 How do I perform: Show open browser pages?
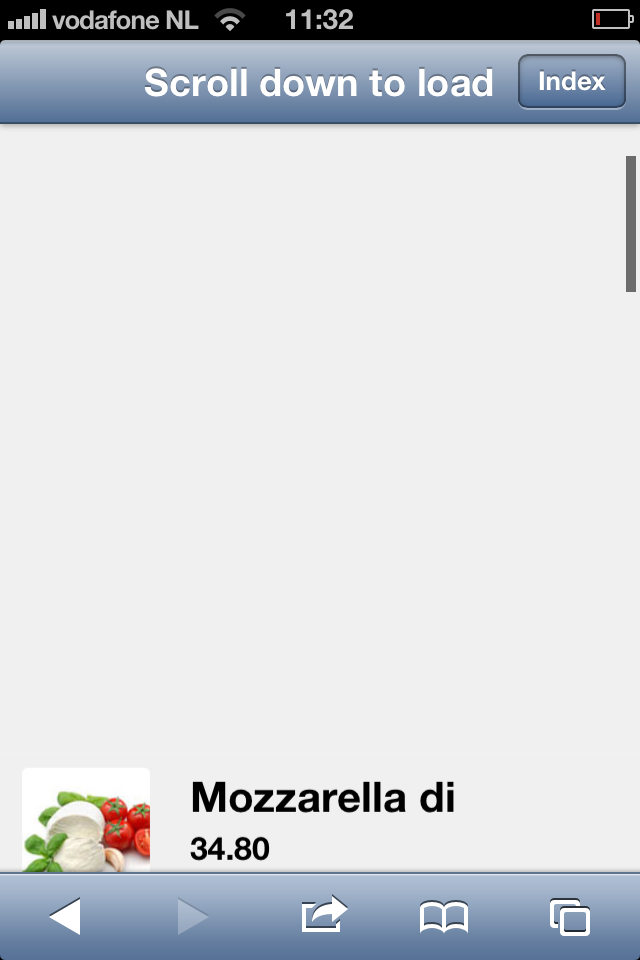[x=570, y=917]
